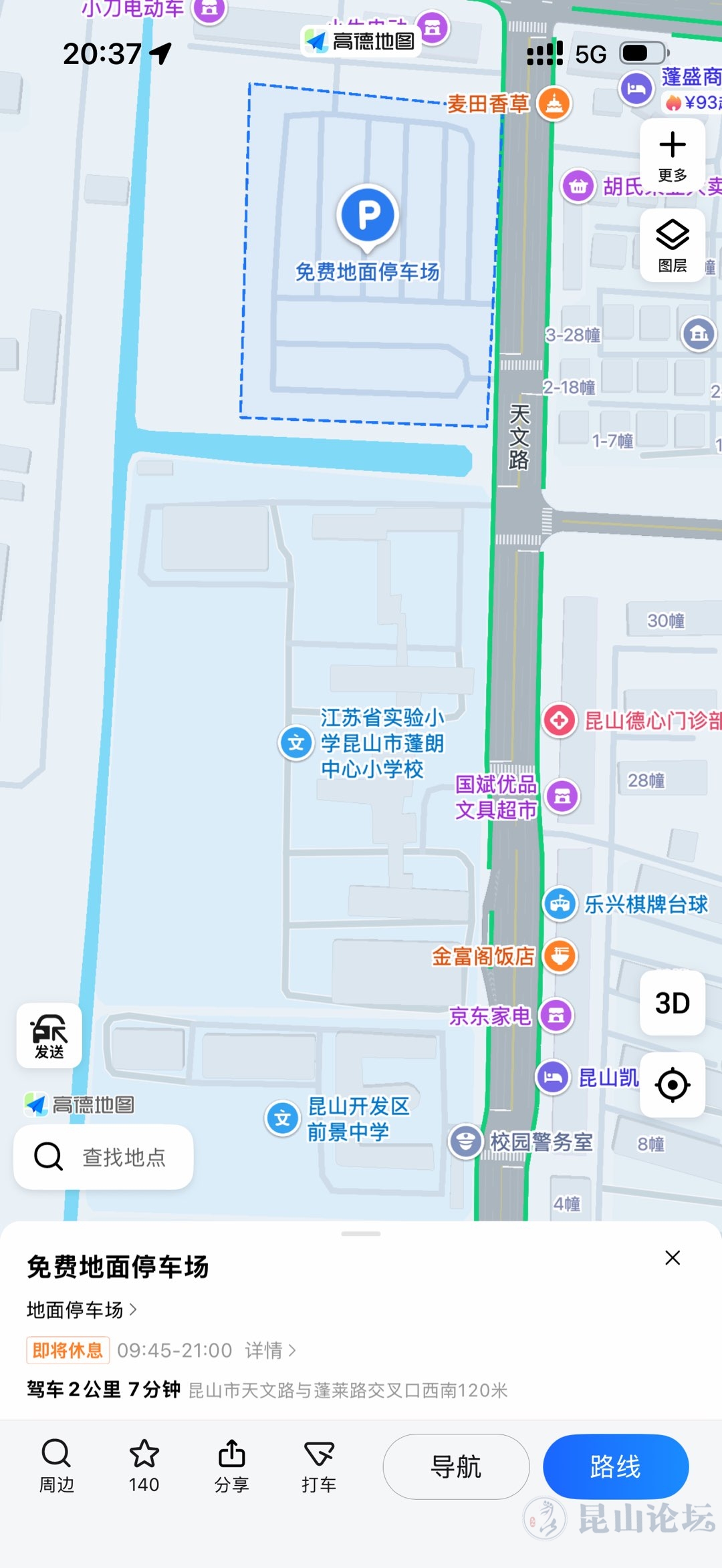Tap the 发送 send-to-car button
722x1568 pixels.
[x=49, y=1035]
